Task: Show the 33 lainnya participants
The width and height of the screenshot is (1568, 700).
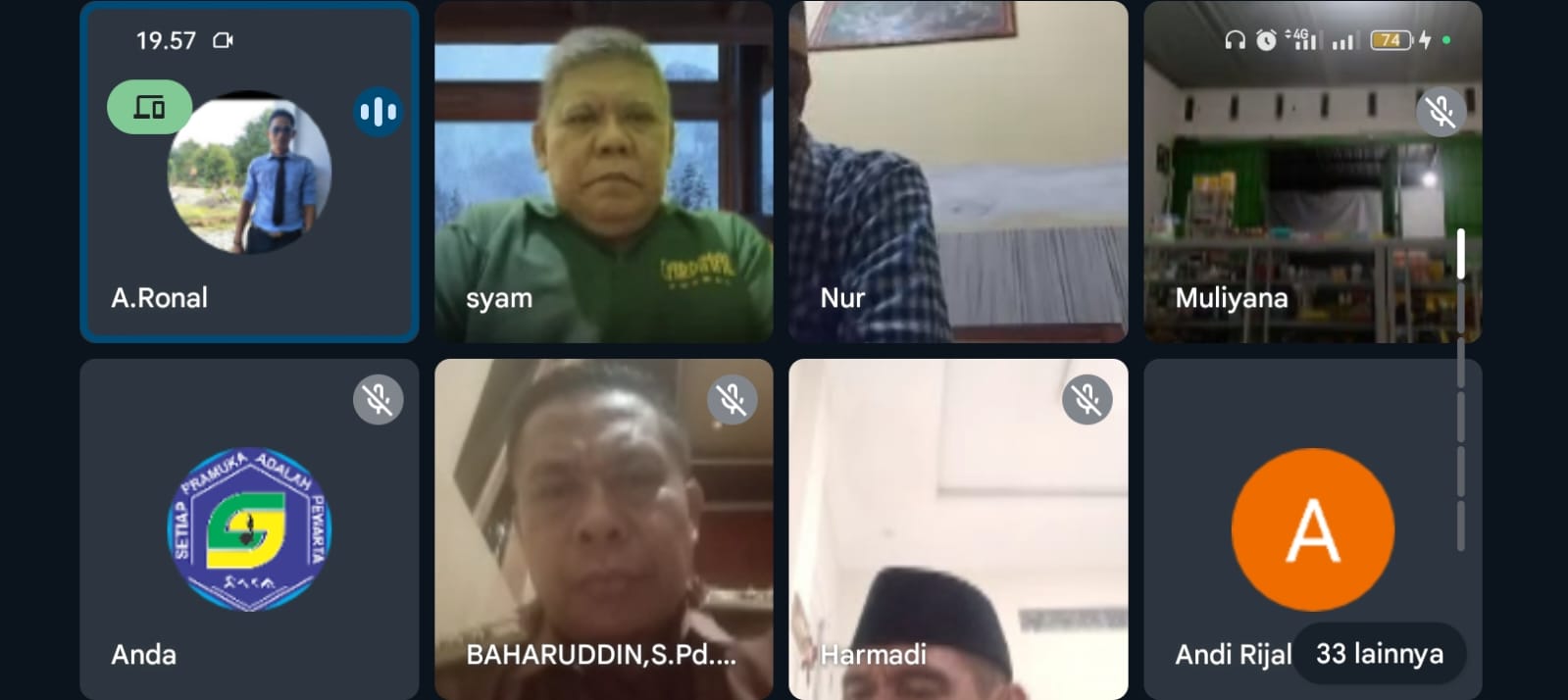Action: tap(1379, 654)
